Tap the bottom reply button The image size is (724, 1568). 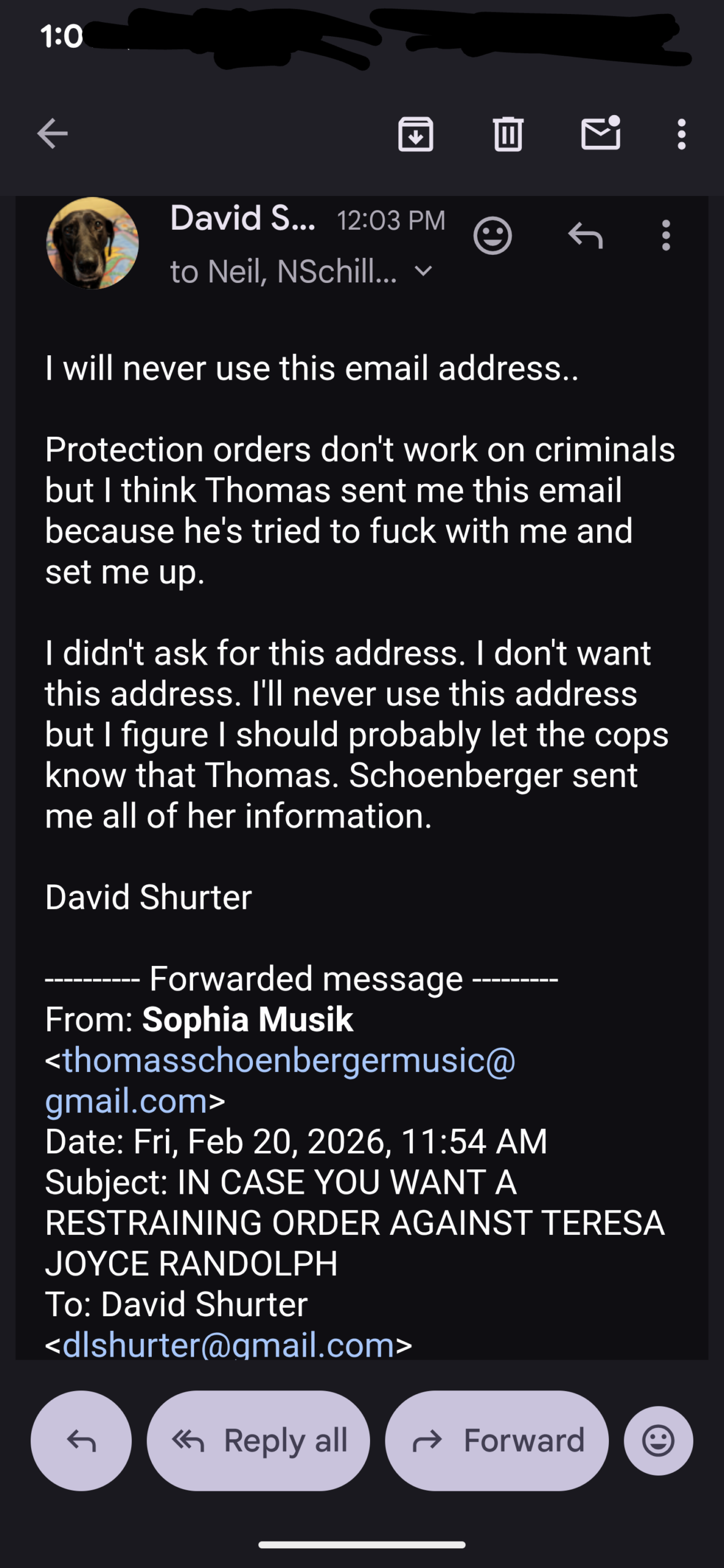(x=81, y=1441)
